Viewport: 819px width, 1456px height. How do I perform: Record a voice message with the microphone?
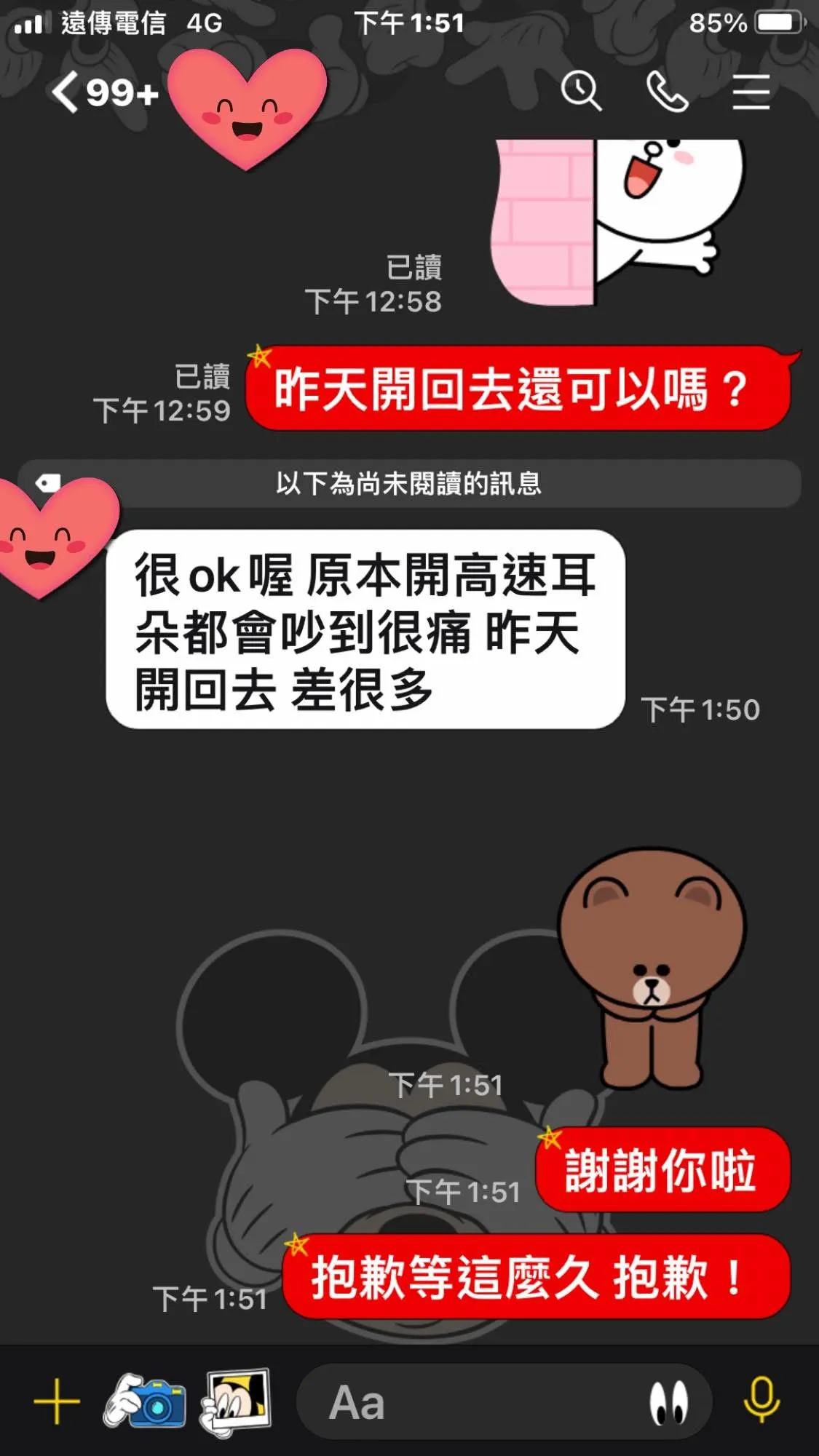tap(761, 1401)
